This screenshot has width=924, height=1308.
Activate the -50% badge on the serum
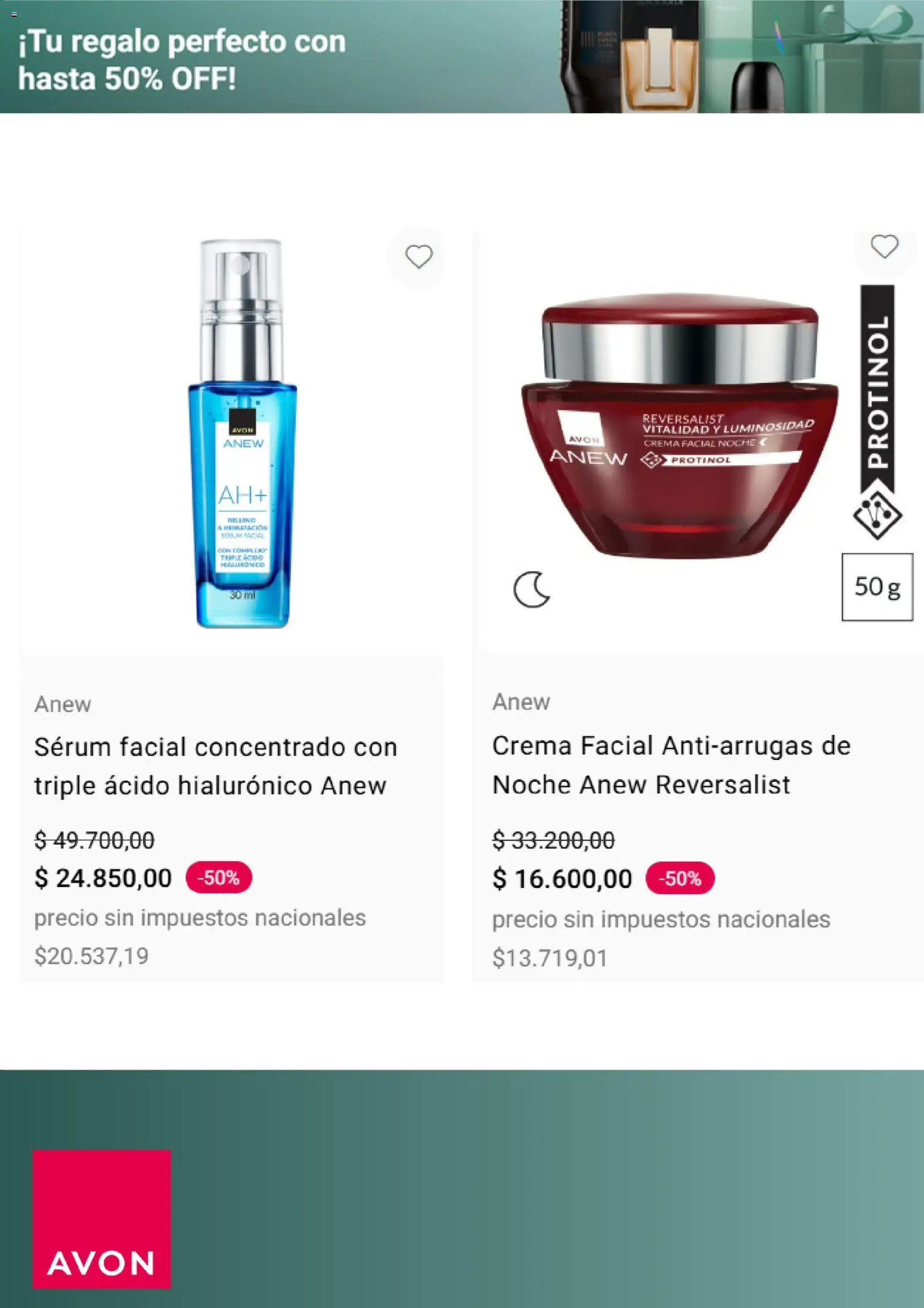(219, 878)
